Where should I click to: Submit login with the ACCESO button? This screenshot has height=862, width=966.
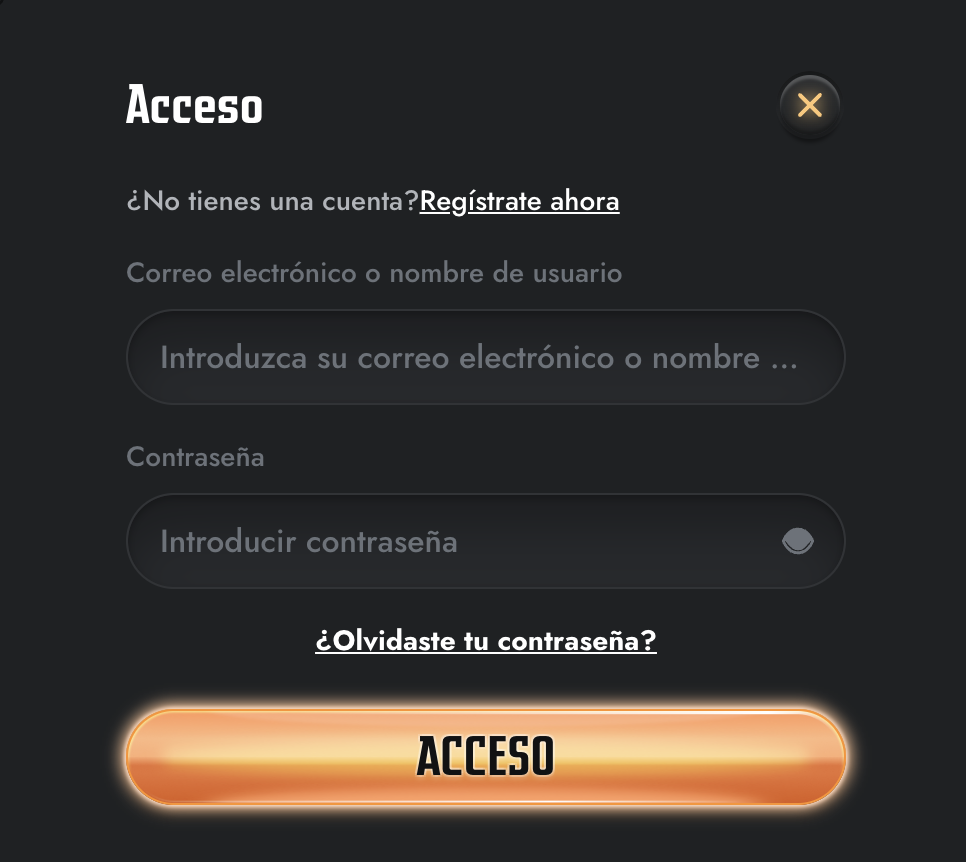click(485, 756)
